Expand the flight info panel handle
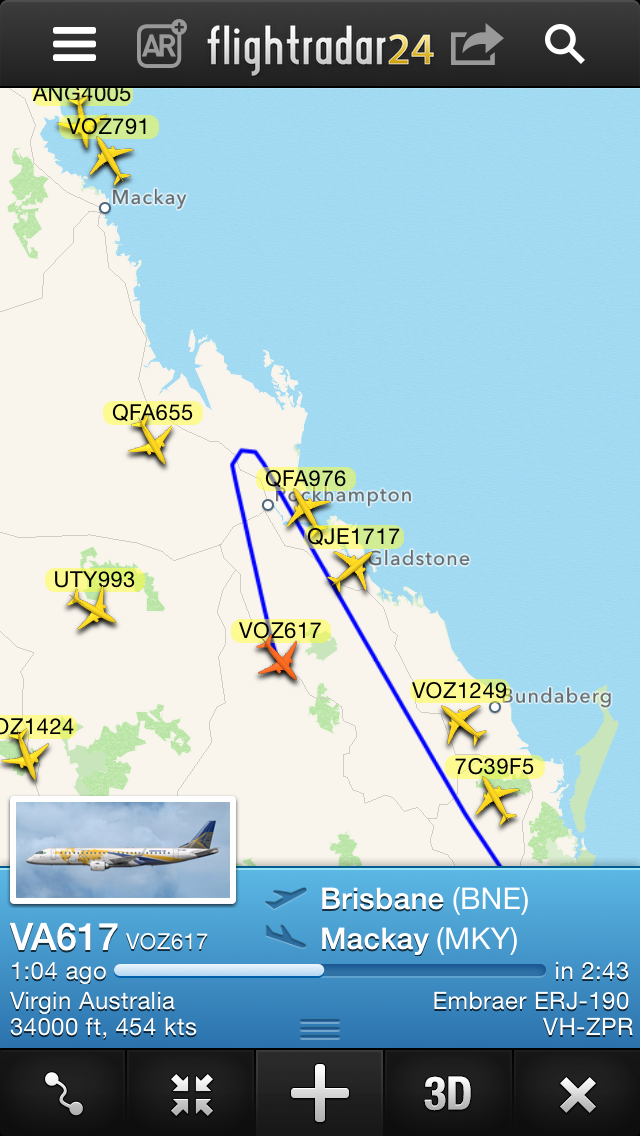The width and height of the screenshot is (640, 1136). click(x=320, y=1028)
